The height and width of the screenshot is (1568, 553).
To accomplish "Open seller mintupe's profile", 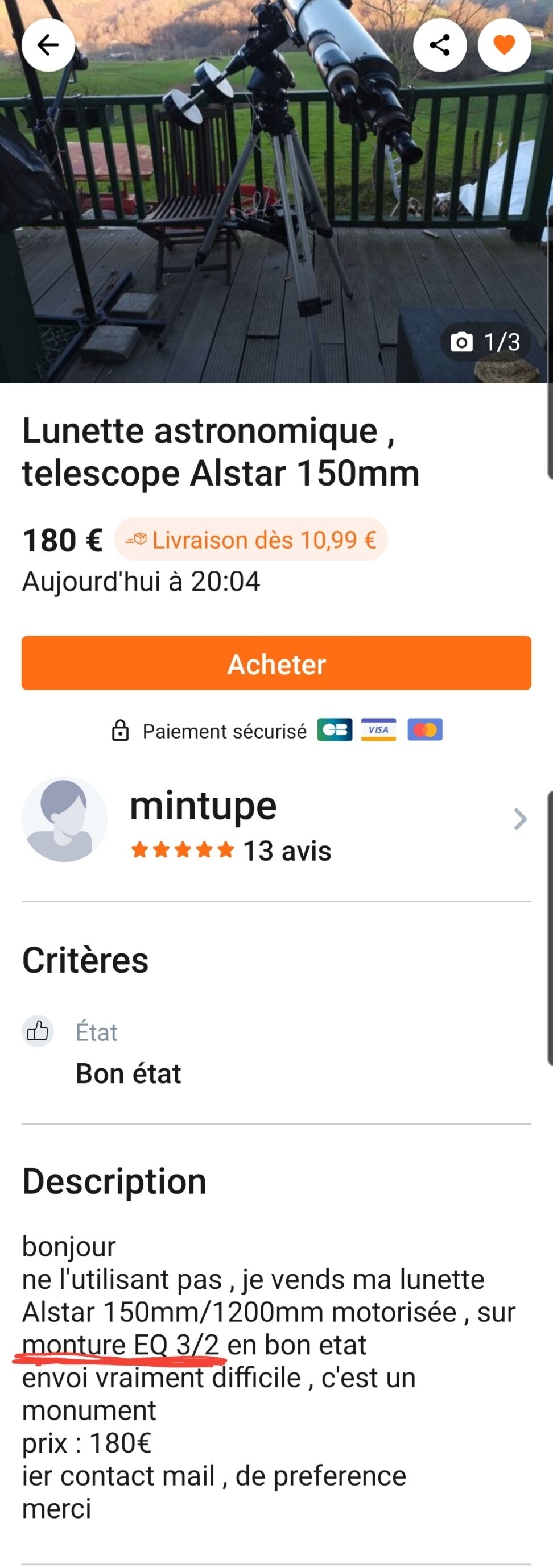I will coord(276,819).
